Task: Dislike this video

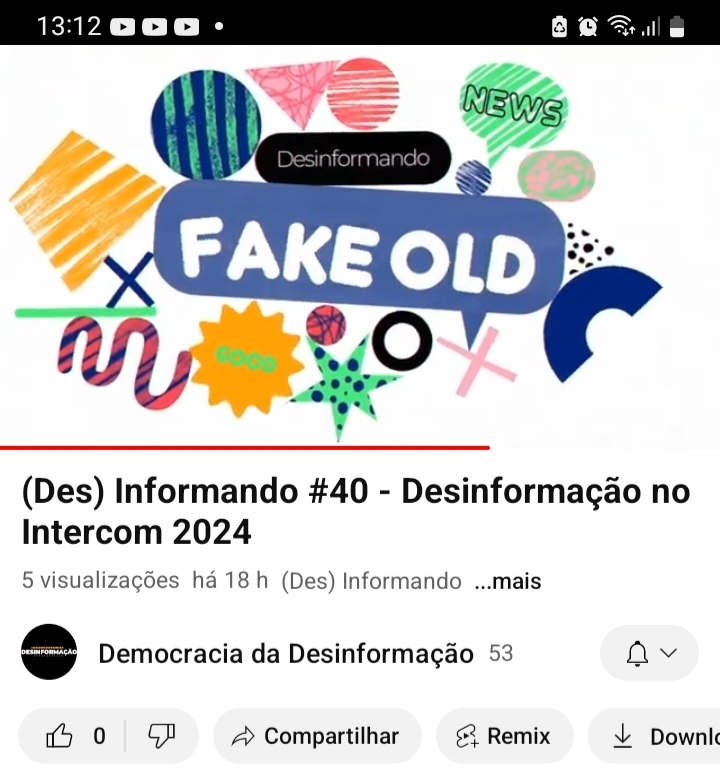Action: 161,736
